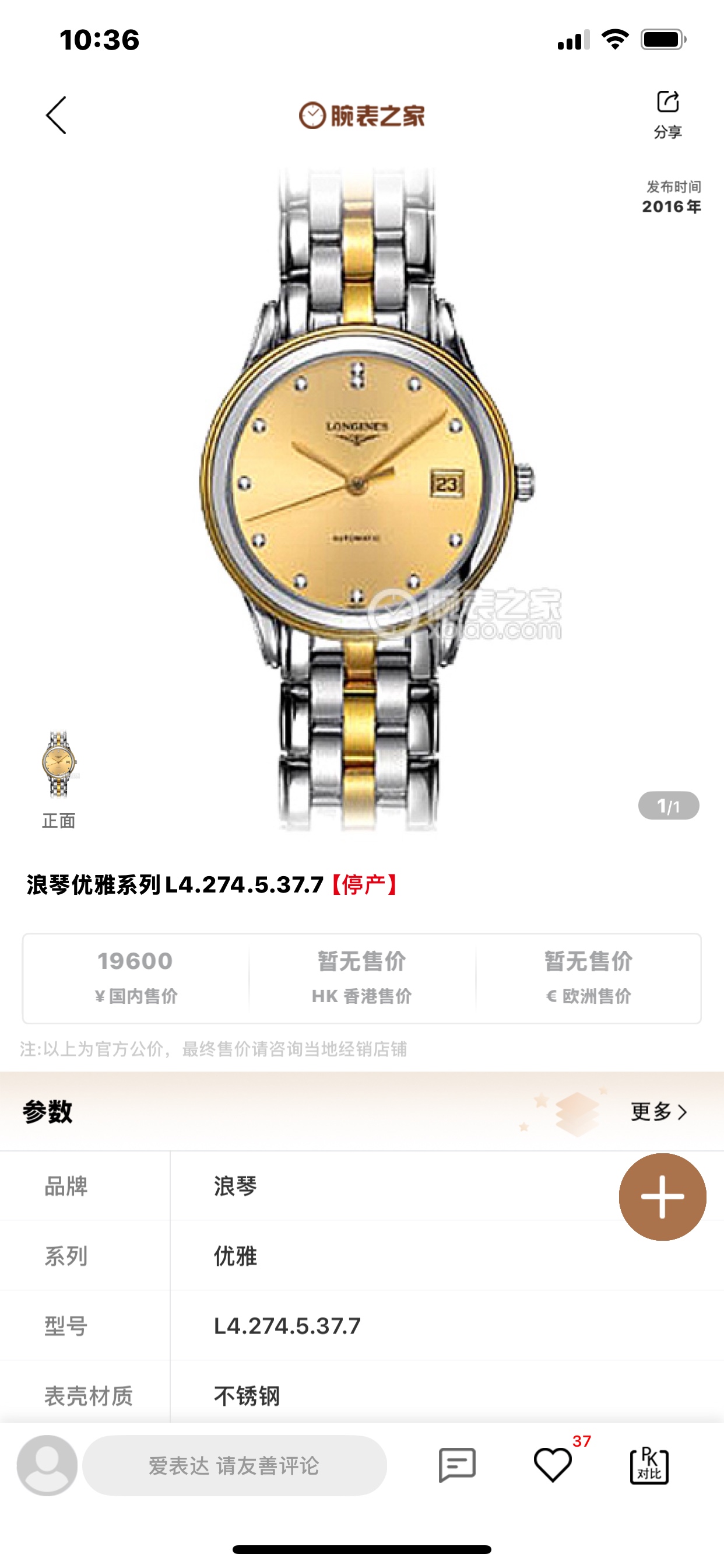Screen dimensions: 724x1568
Task: Add watch to PK 对比 comparison
Action: 649,1465
